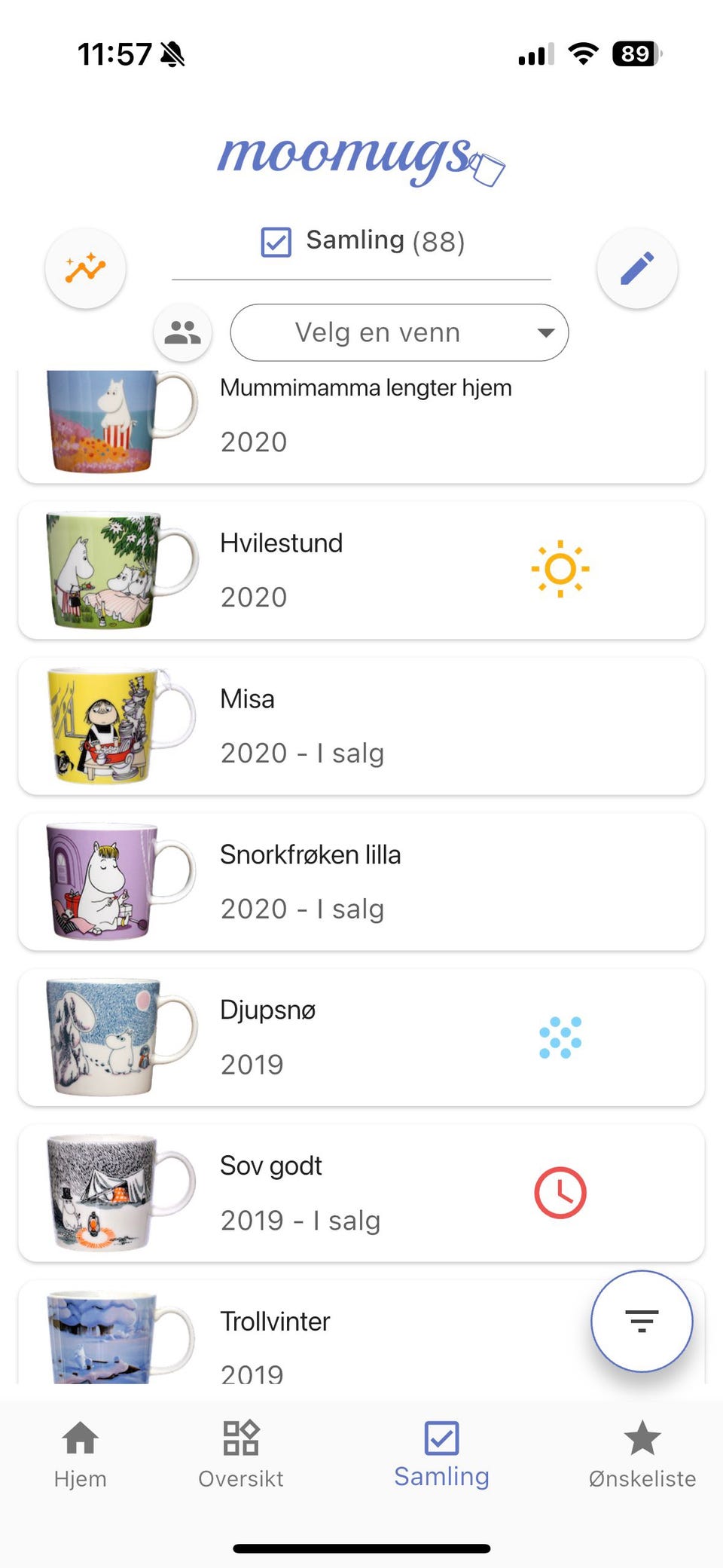Show details for Snorkfrøken lilla
This screenshot has width=723, height=1568.
coord(361,882)
